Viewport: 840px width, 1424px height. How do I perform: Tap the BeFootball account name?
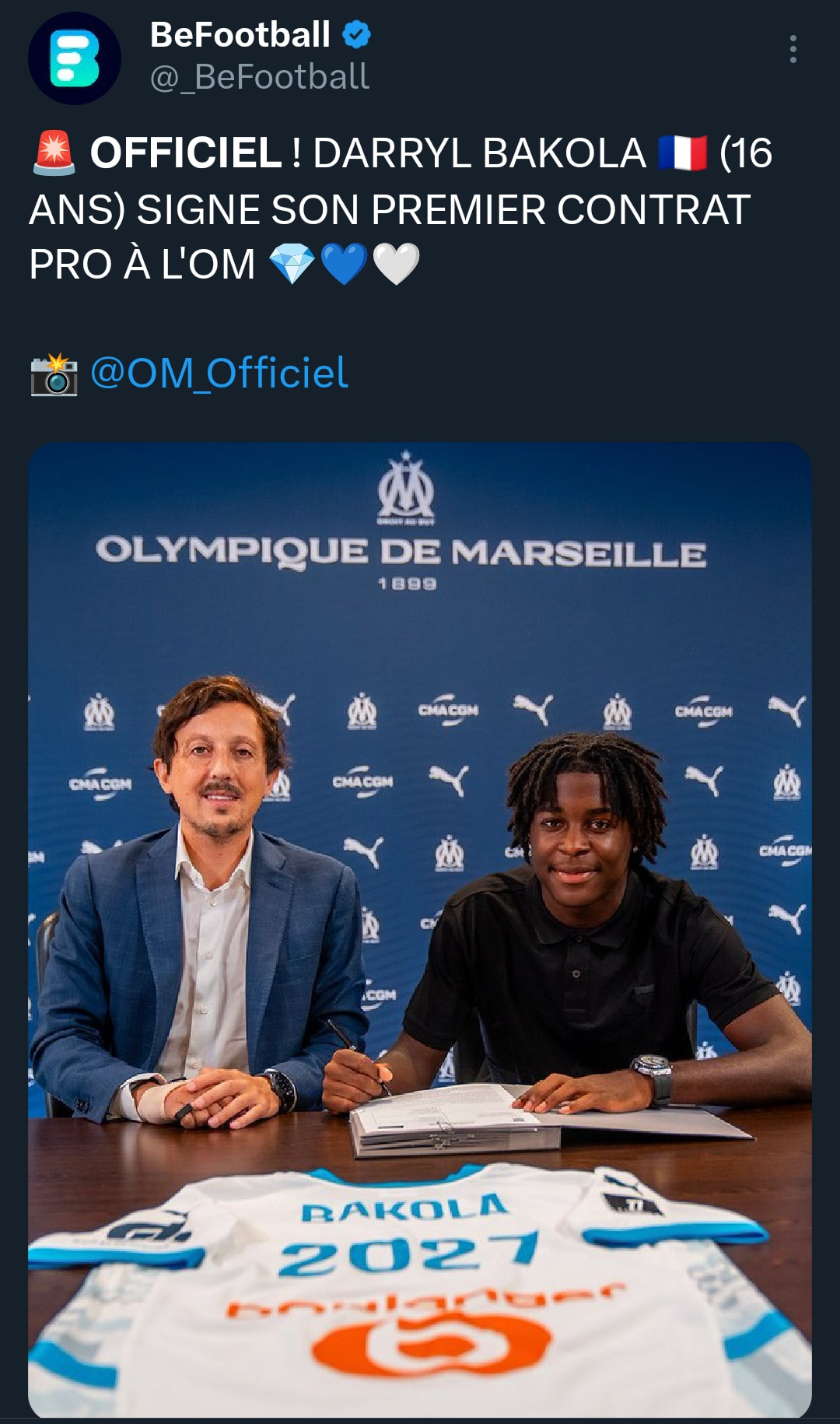pos(240,35)
